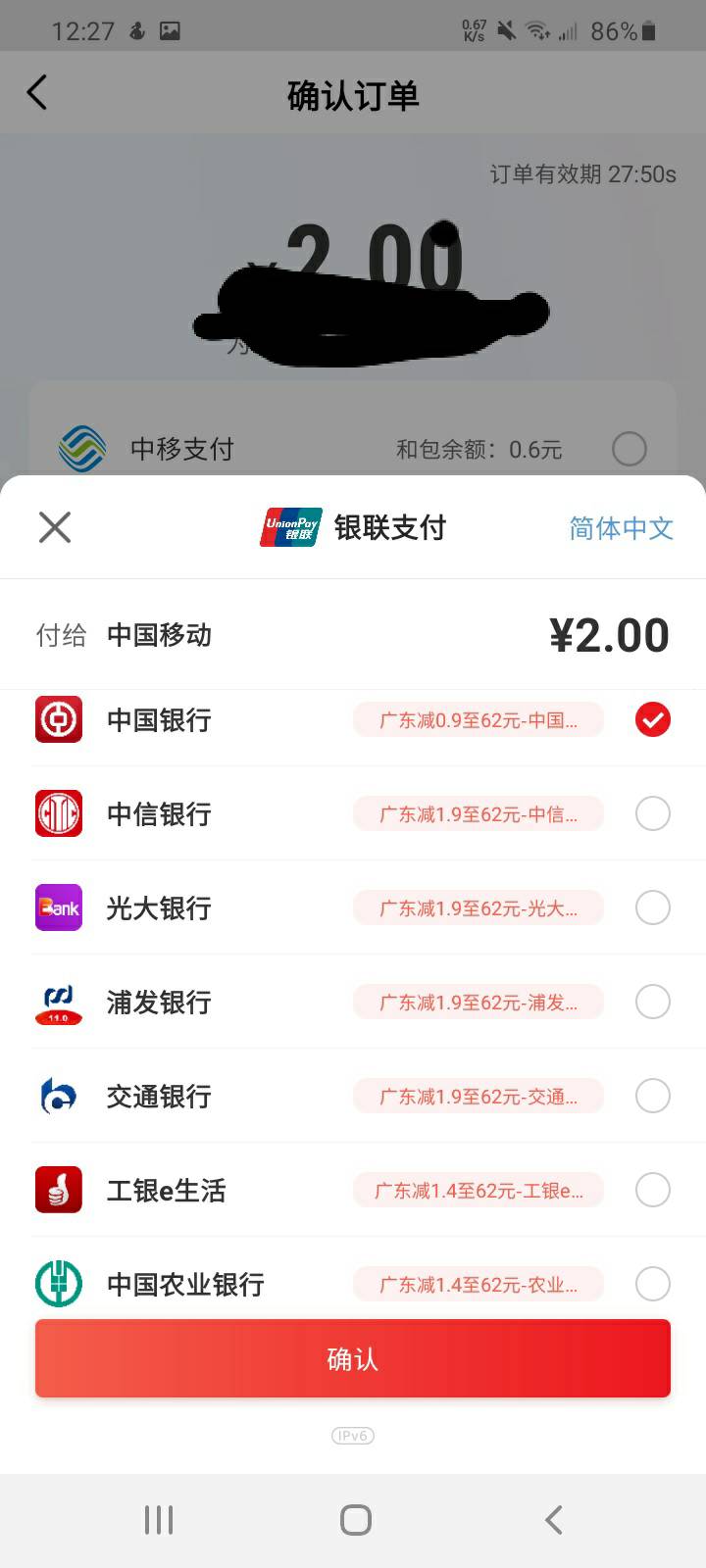Image resolution: width=706 pixels, height=1568 pixels.
Task: Choose 中信银行 payment option
Action: click(x=353, y=813)
